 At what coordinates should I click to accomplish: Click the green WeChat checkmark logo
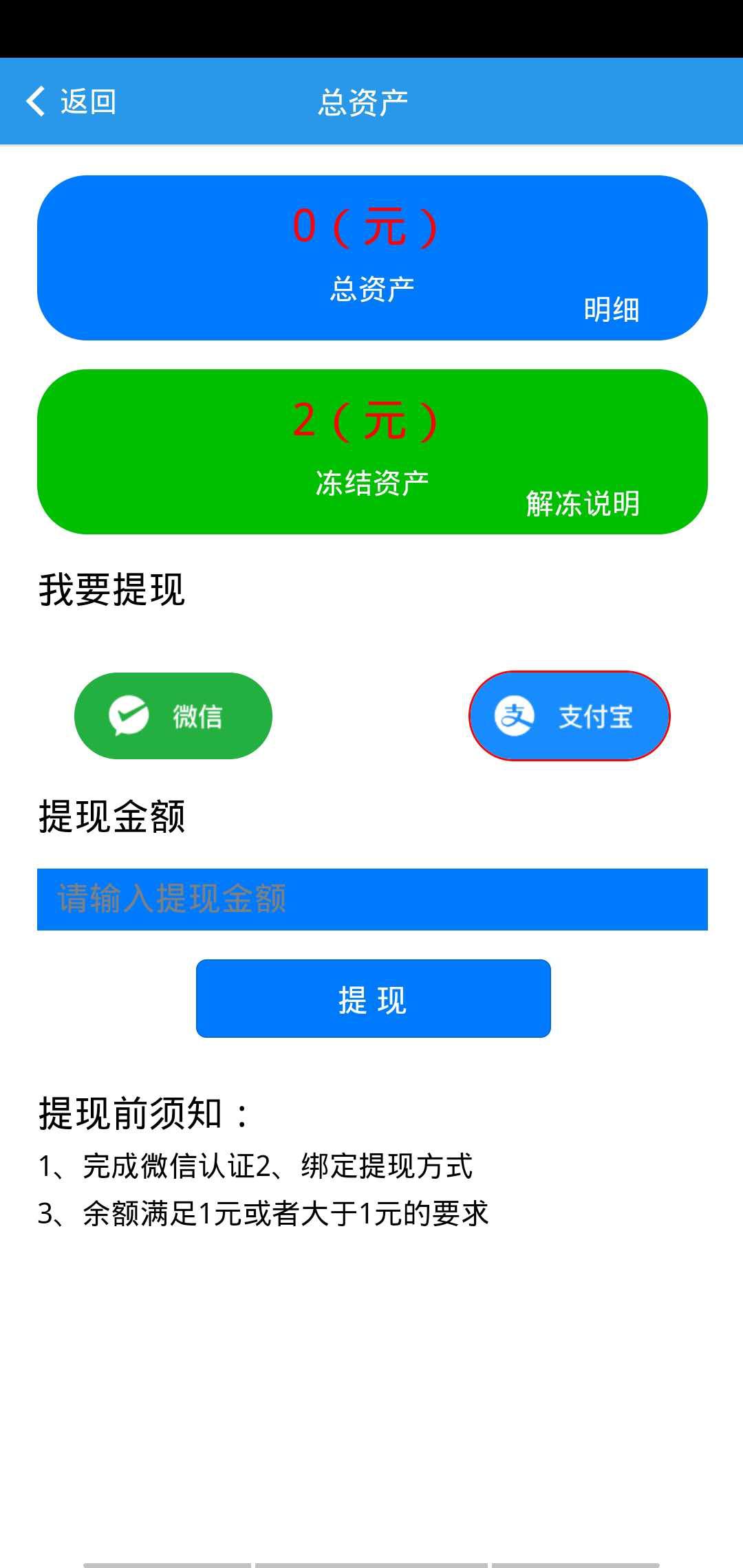tap(130, 715)
